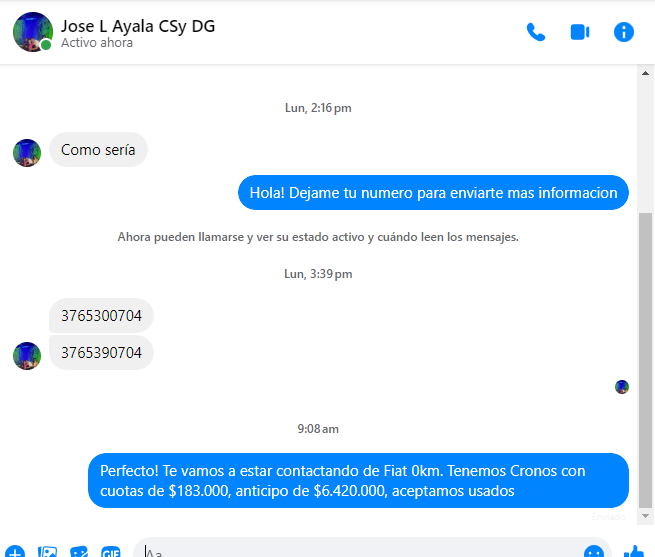Open the emoji picker
The width and height of the screenshot is (655, 557).
594,551
